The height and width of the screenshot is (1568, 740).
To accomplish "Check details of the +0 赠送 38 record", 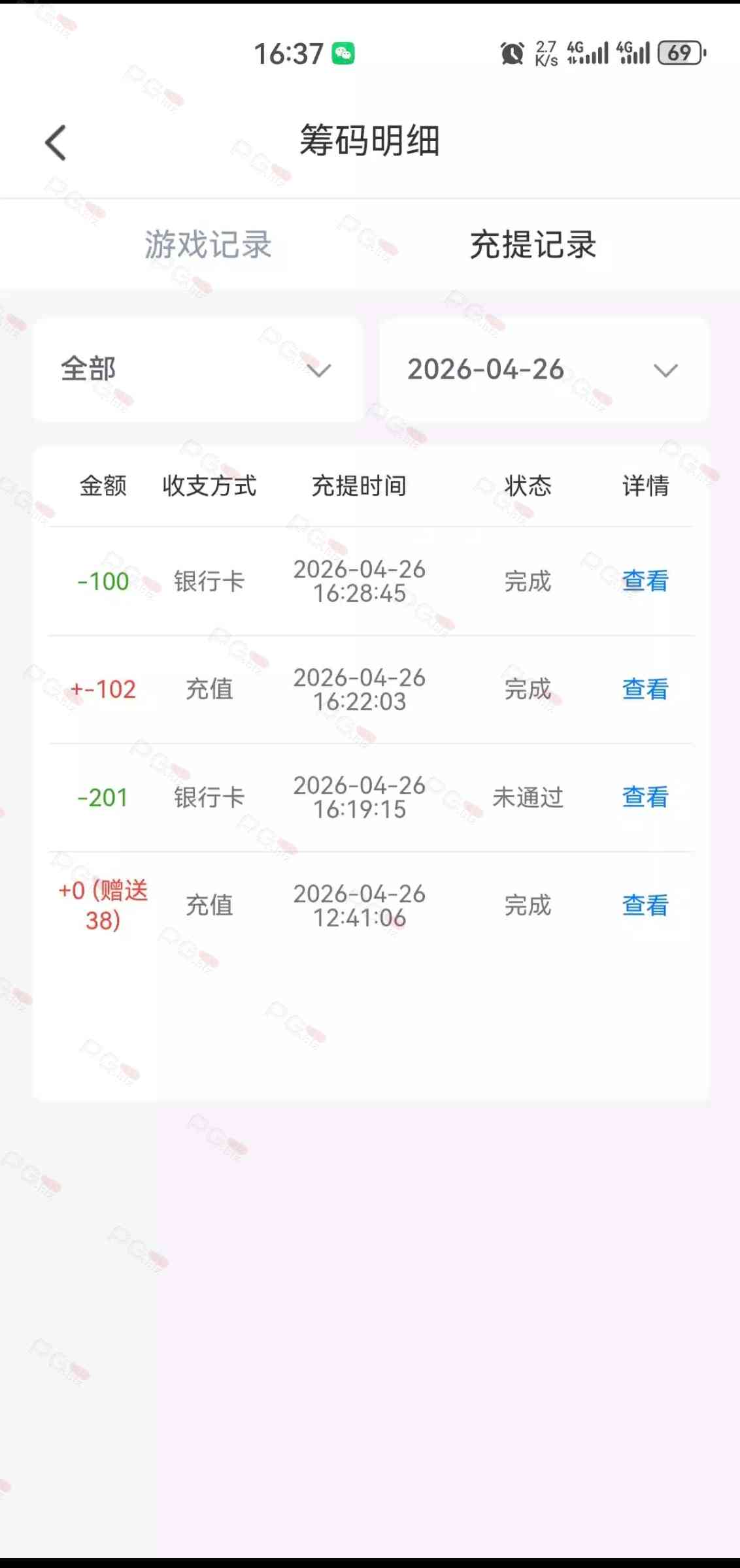I will pyautogui.click(x=645, y=906).
